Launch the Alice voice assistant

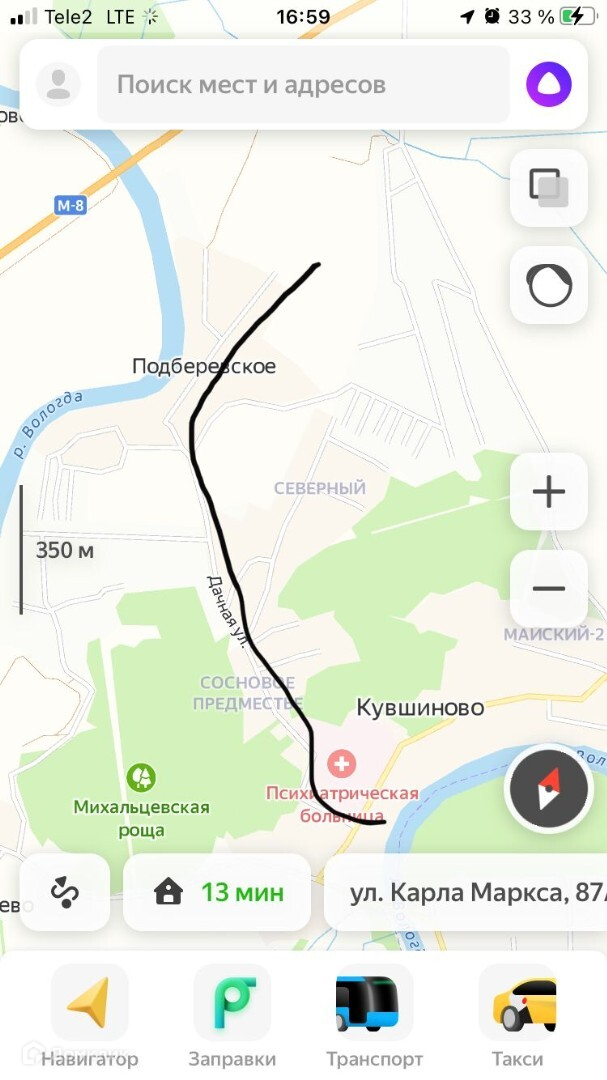[549, 84]
